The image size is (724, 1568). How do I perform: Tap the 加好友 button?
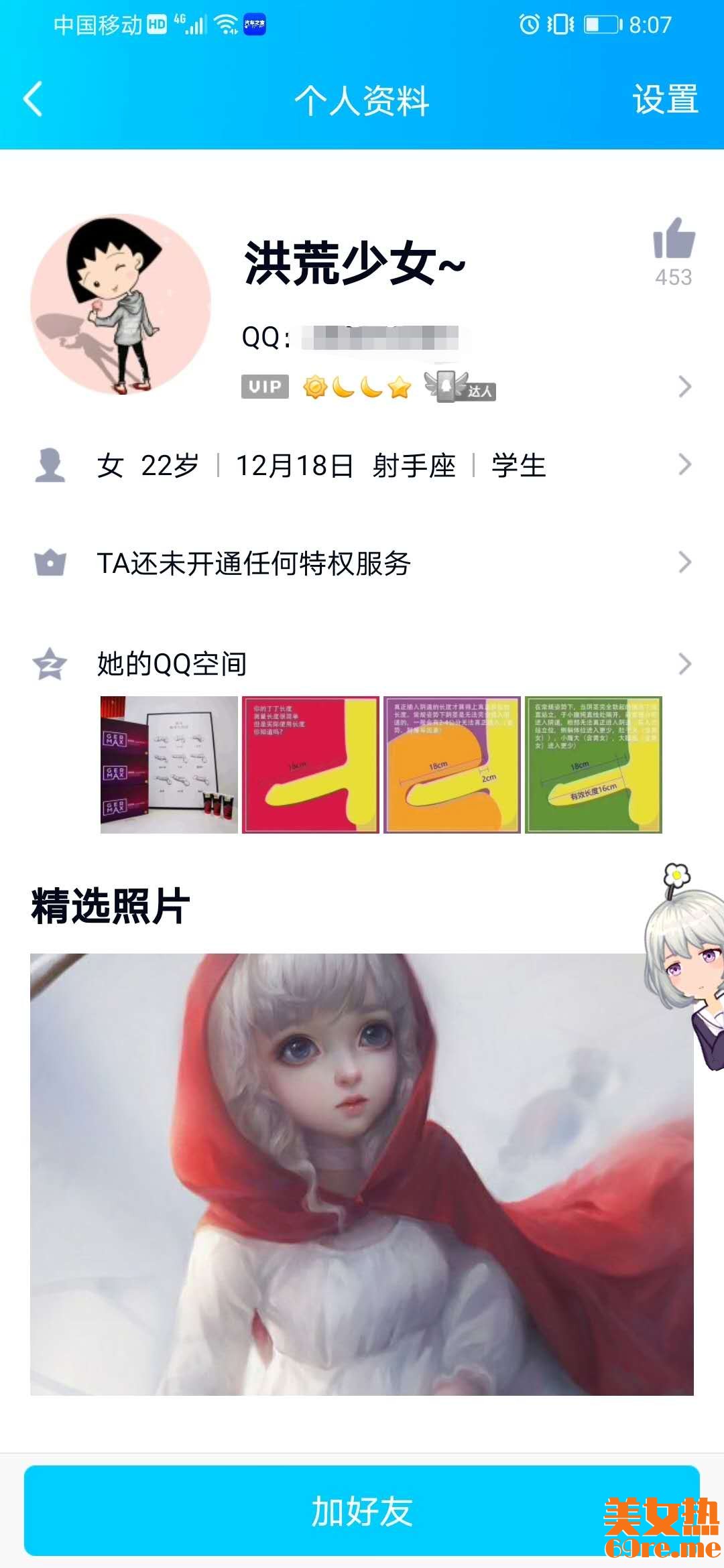click(x=362, y=1510)
